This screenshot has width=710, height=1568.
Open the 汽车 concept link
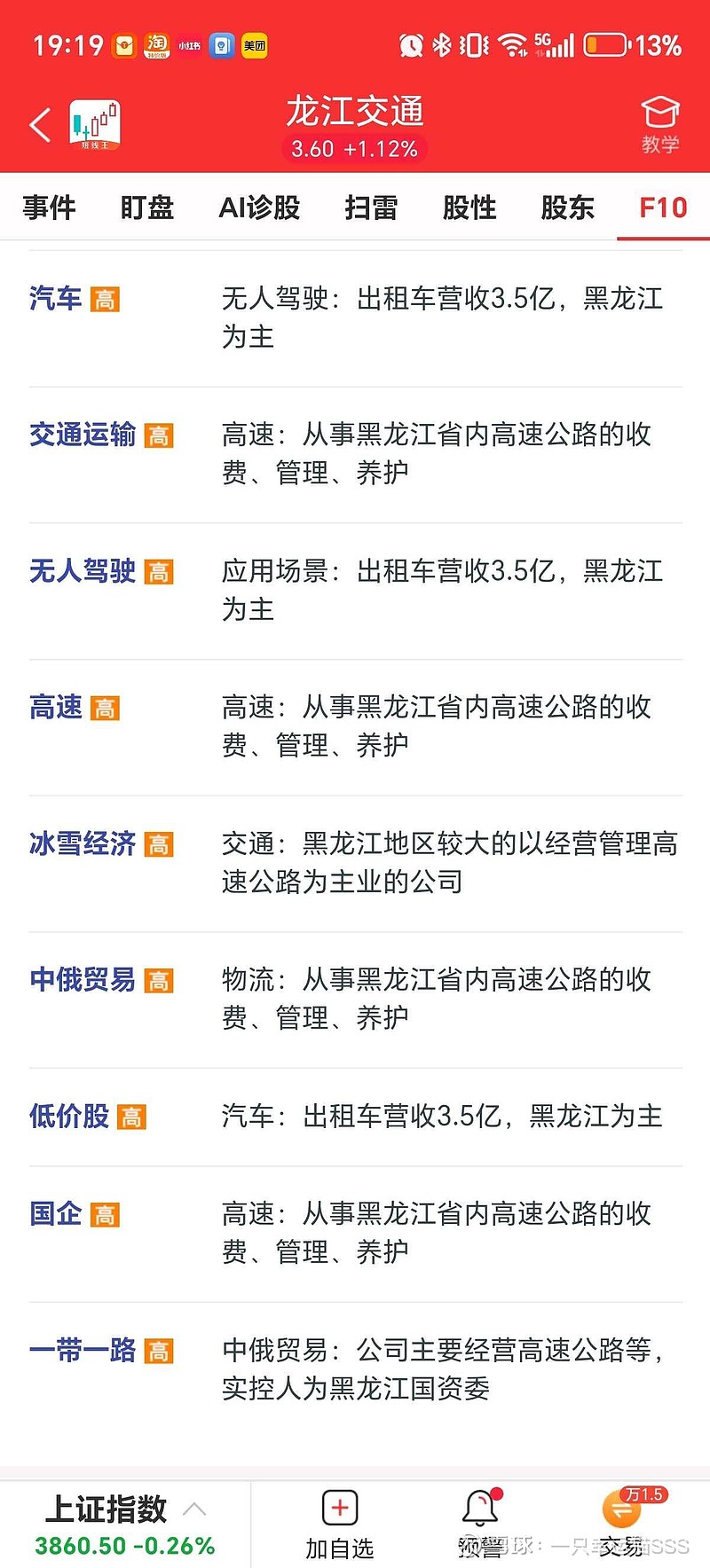click(55, 299)
